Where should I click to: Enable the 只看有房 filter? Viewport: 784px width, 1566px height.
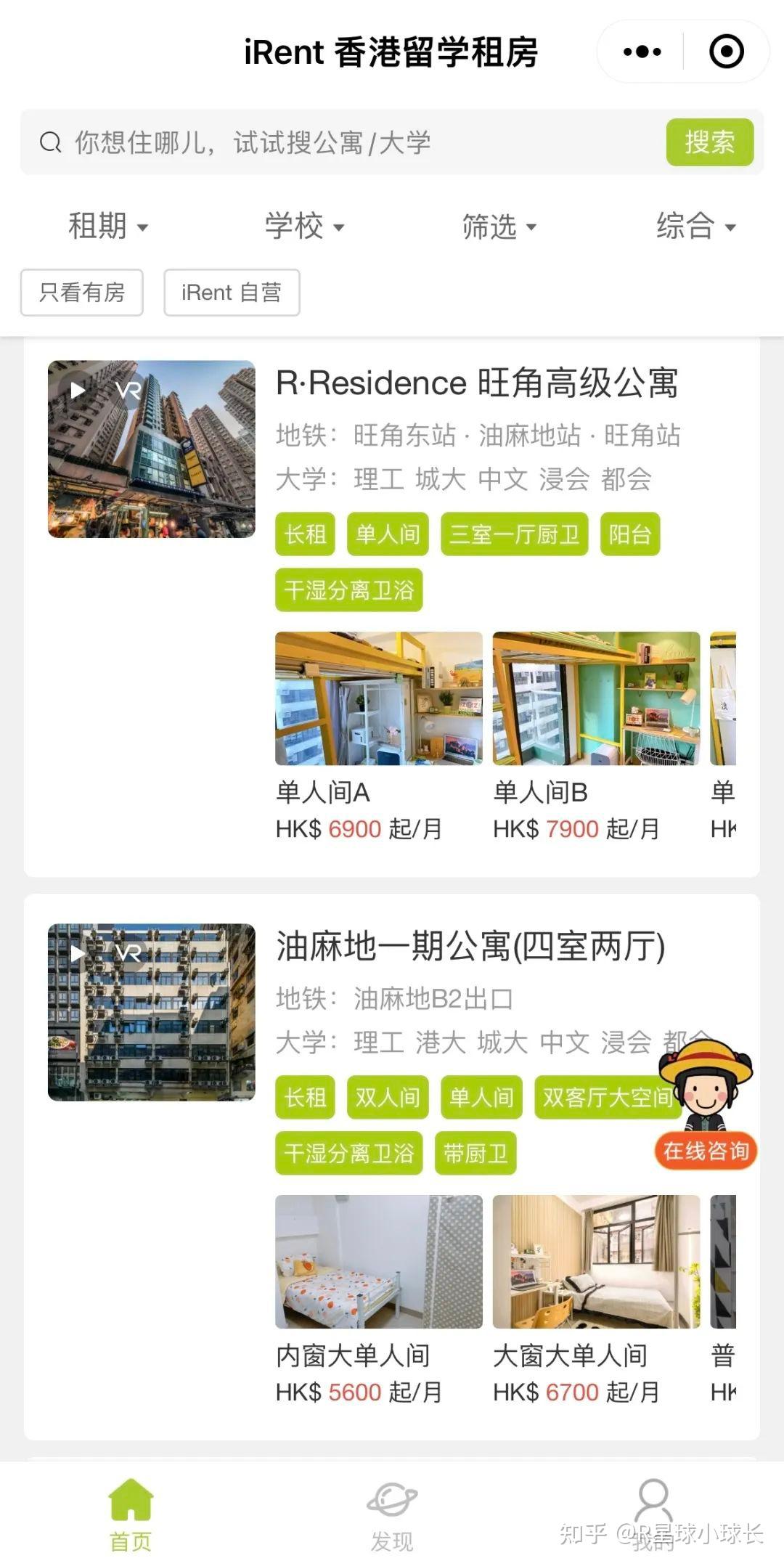point(81,292)
